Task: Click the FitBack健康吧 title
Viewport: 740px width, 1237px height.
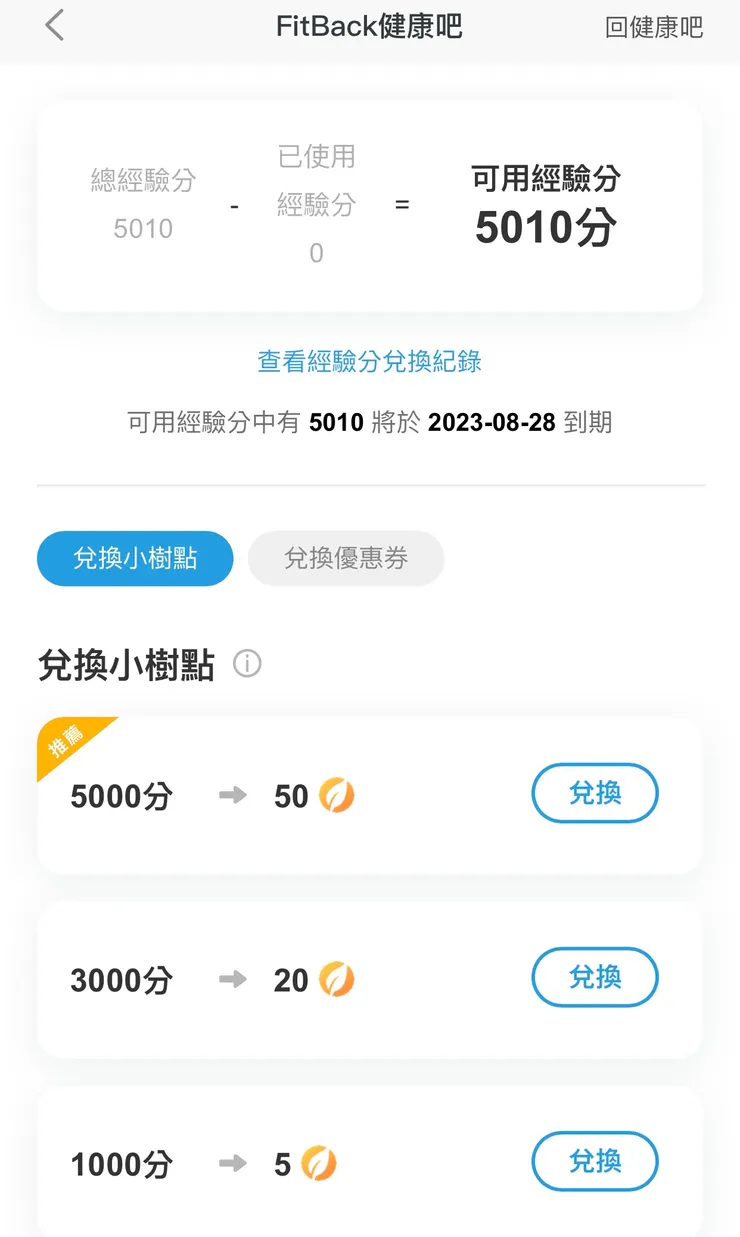Action: pyautogui.click(x=370, y=26)
